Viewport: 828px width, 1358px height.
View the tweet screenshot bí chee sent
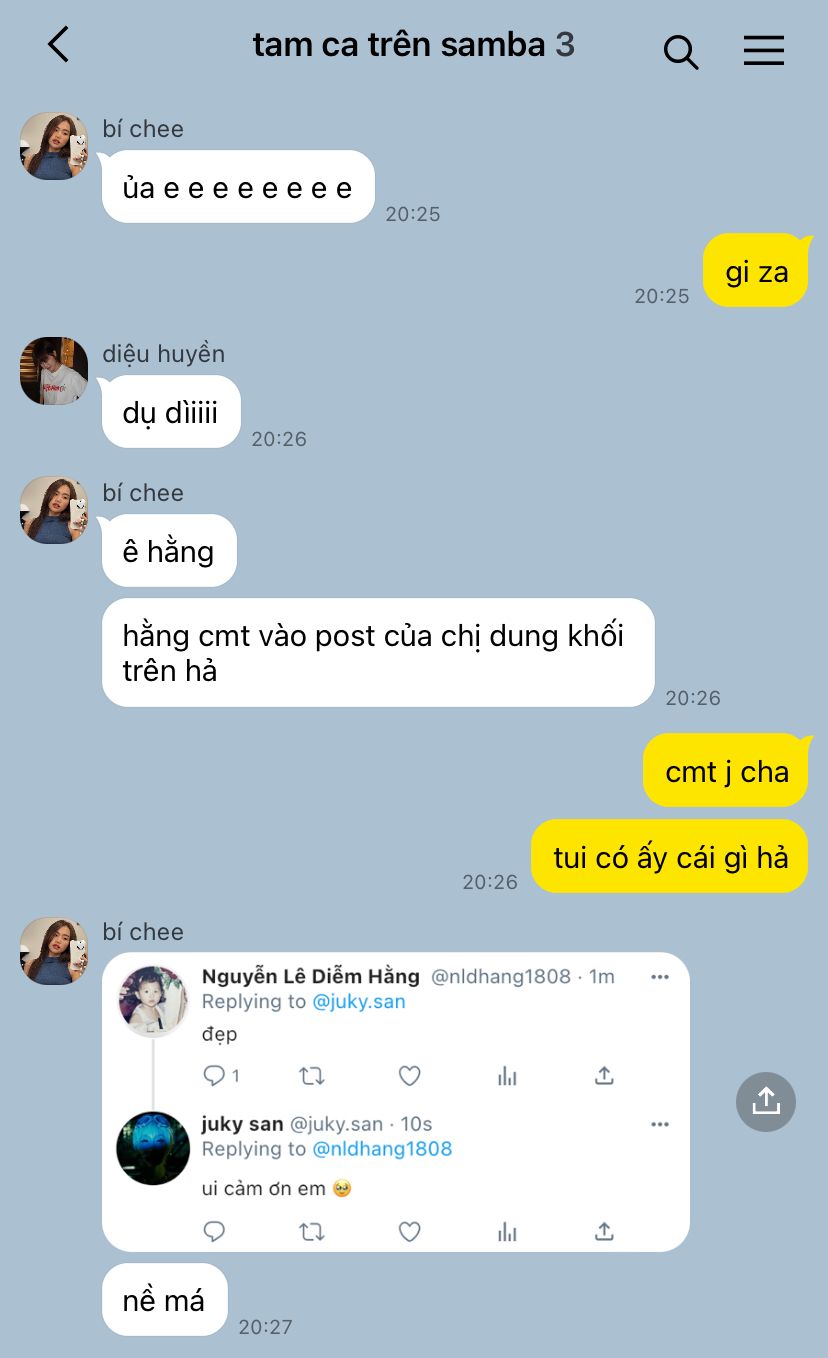pyautogui.click(x=395, y=1101)
